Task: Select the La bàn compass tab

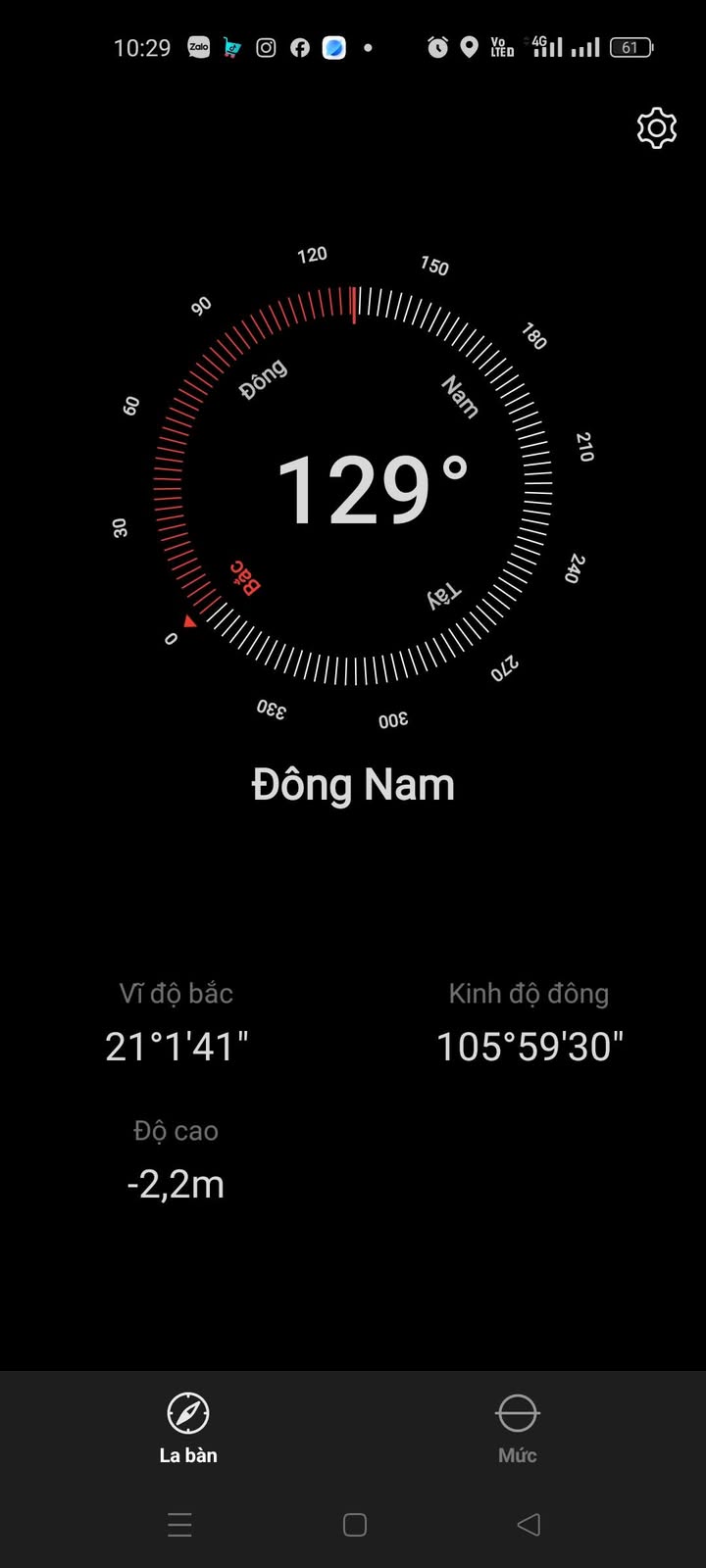Action: (188, 1429)
